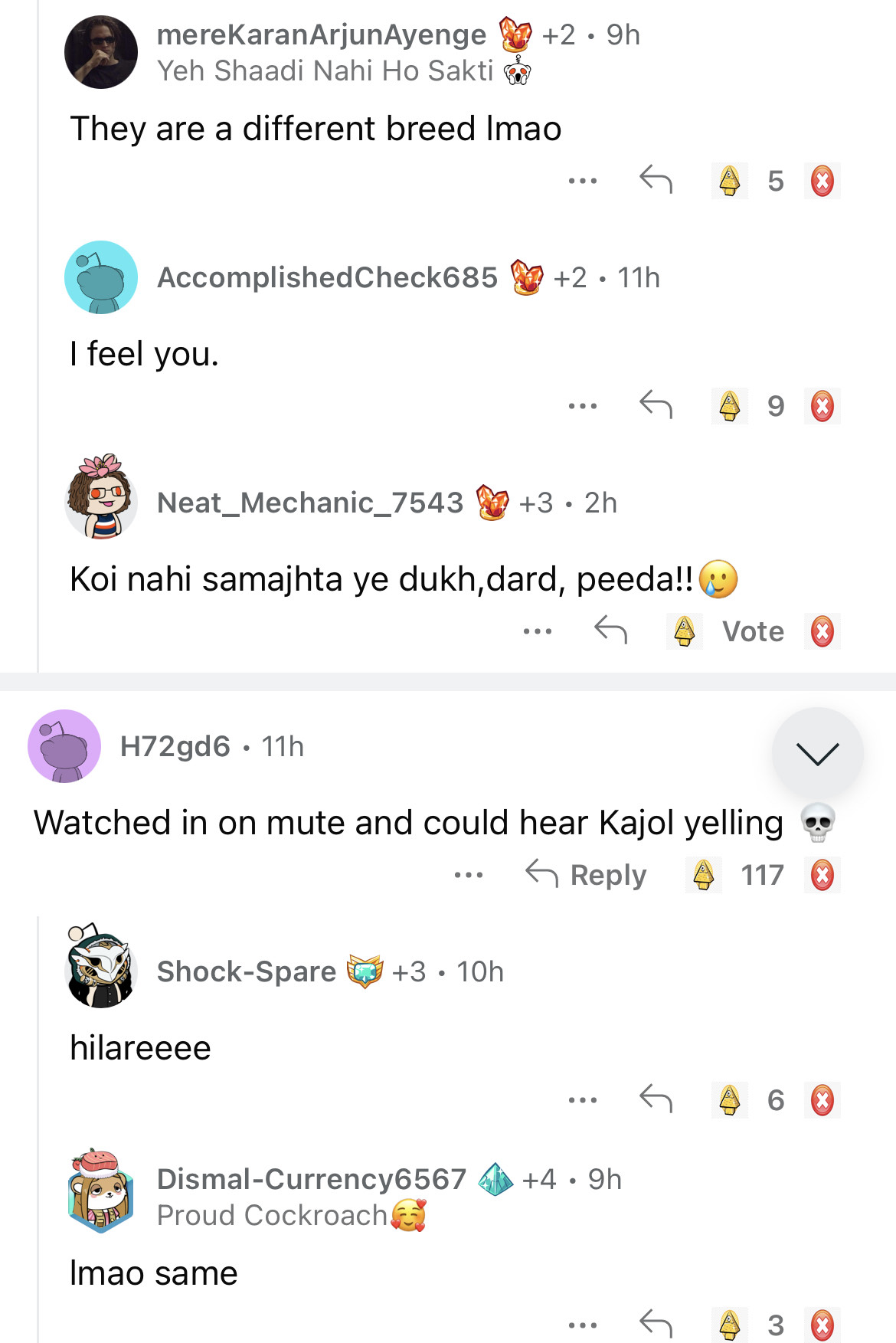Upvote Neat_Mechanic_7543's comment

(x=684, y=631)
